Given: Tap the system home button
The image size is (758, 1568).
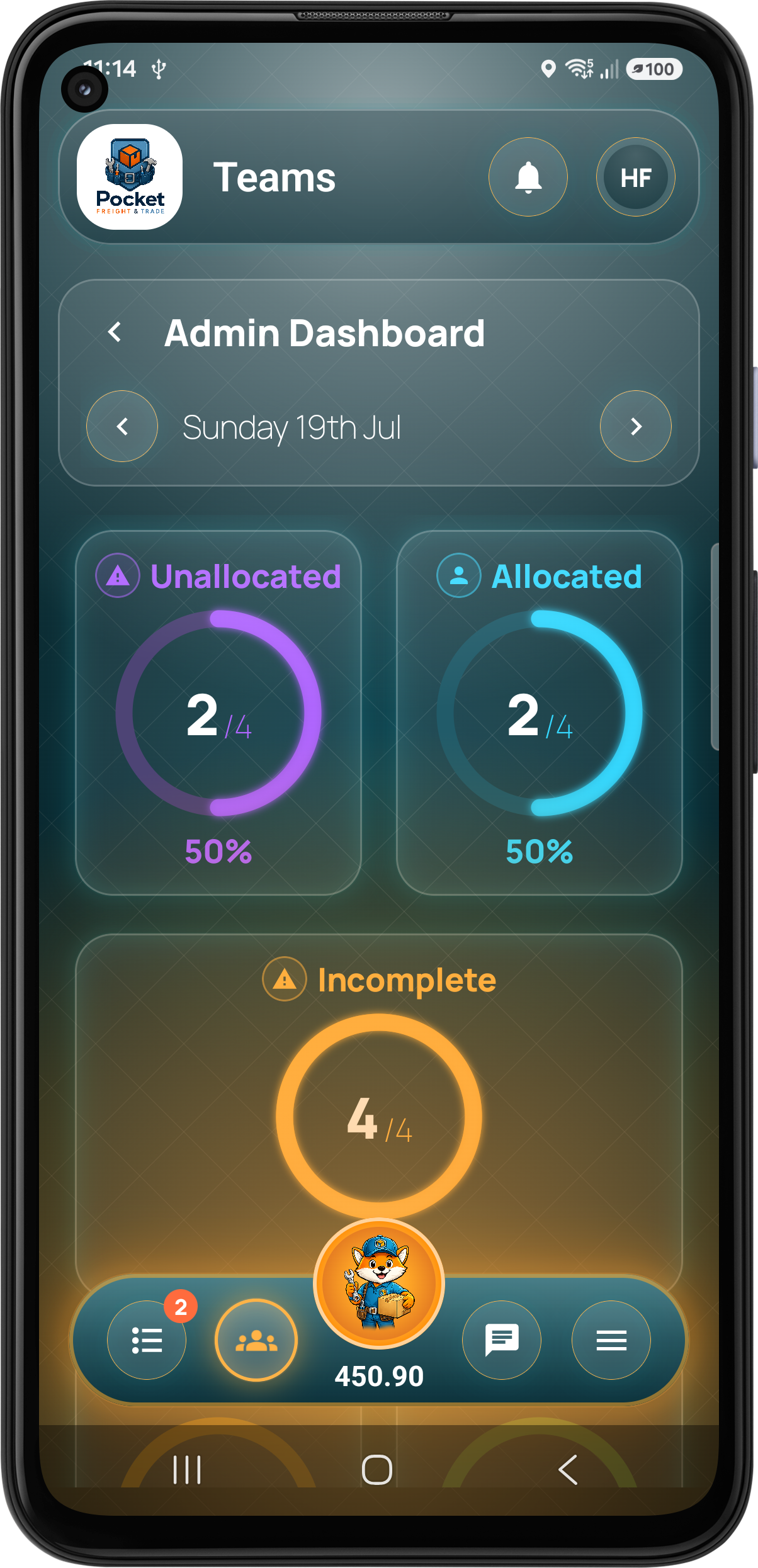Looking at the screenshot, I should 377,1470.
